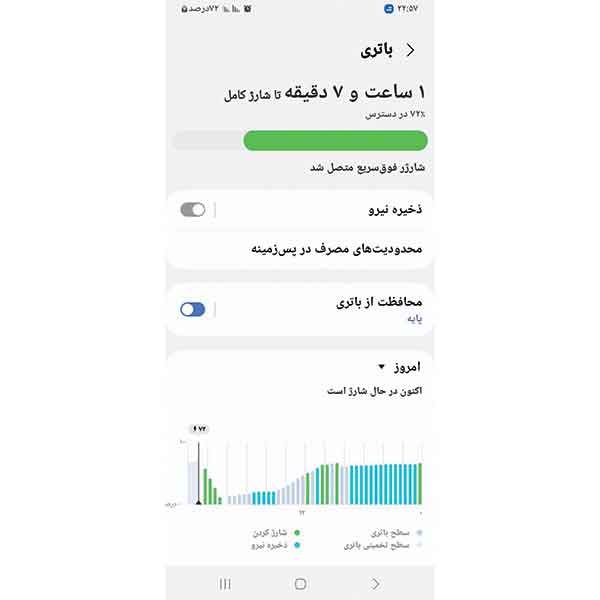
Task: Go back from the باتری screen
Action: 410,50
